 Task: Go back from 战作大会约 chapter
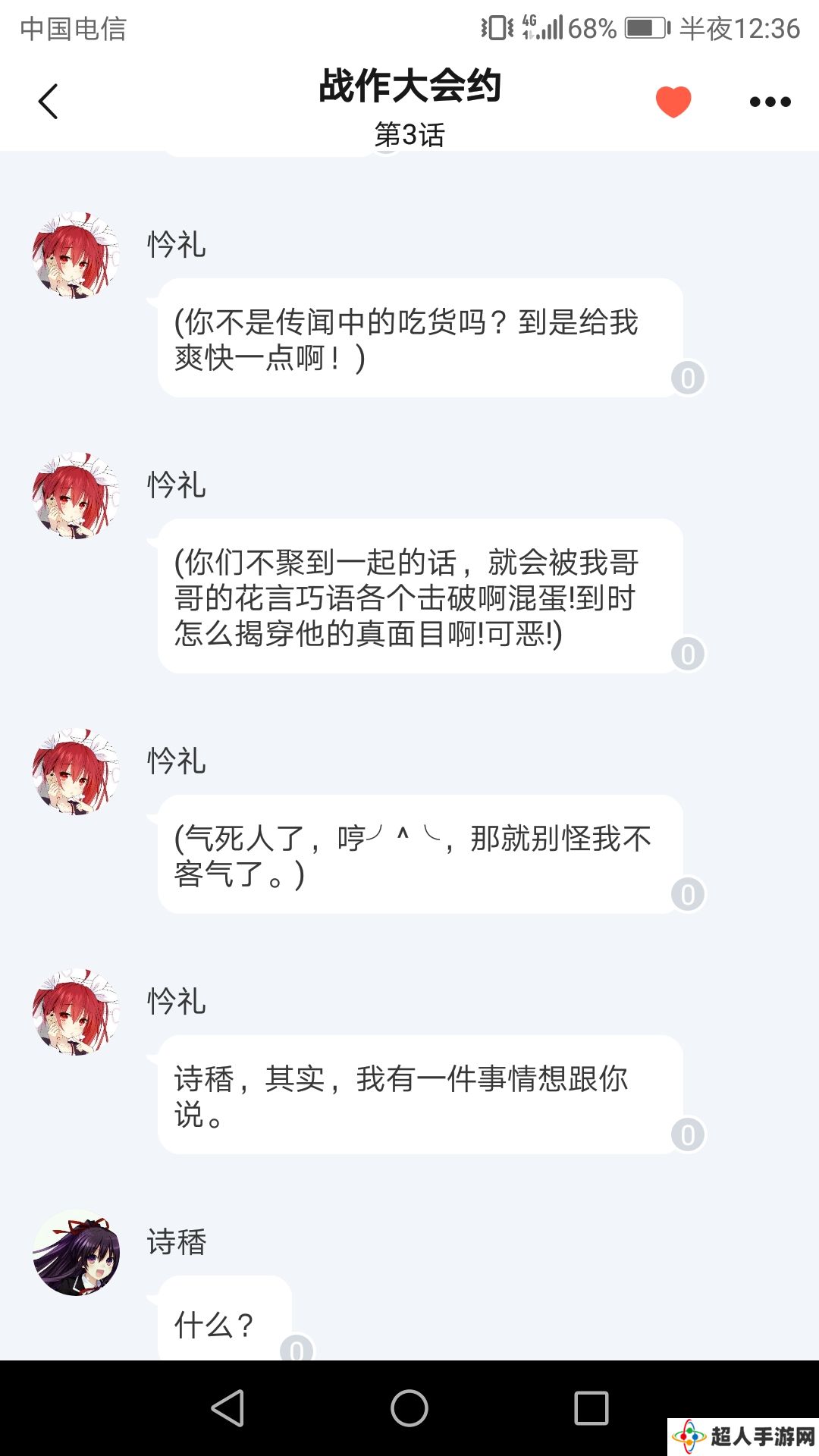click(49, 102)
